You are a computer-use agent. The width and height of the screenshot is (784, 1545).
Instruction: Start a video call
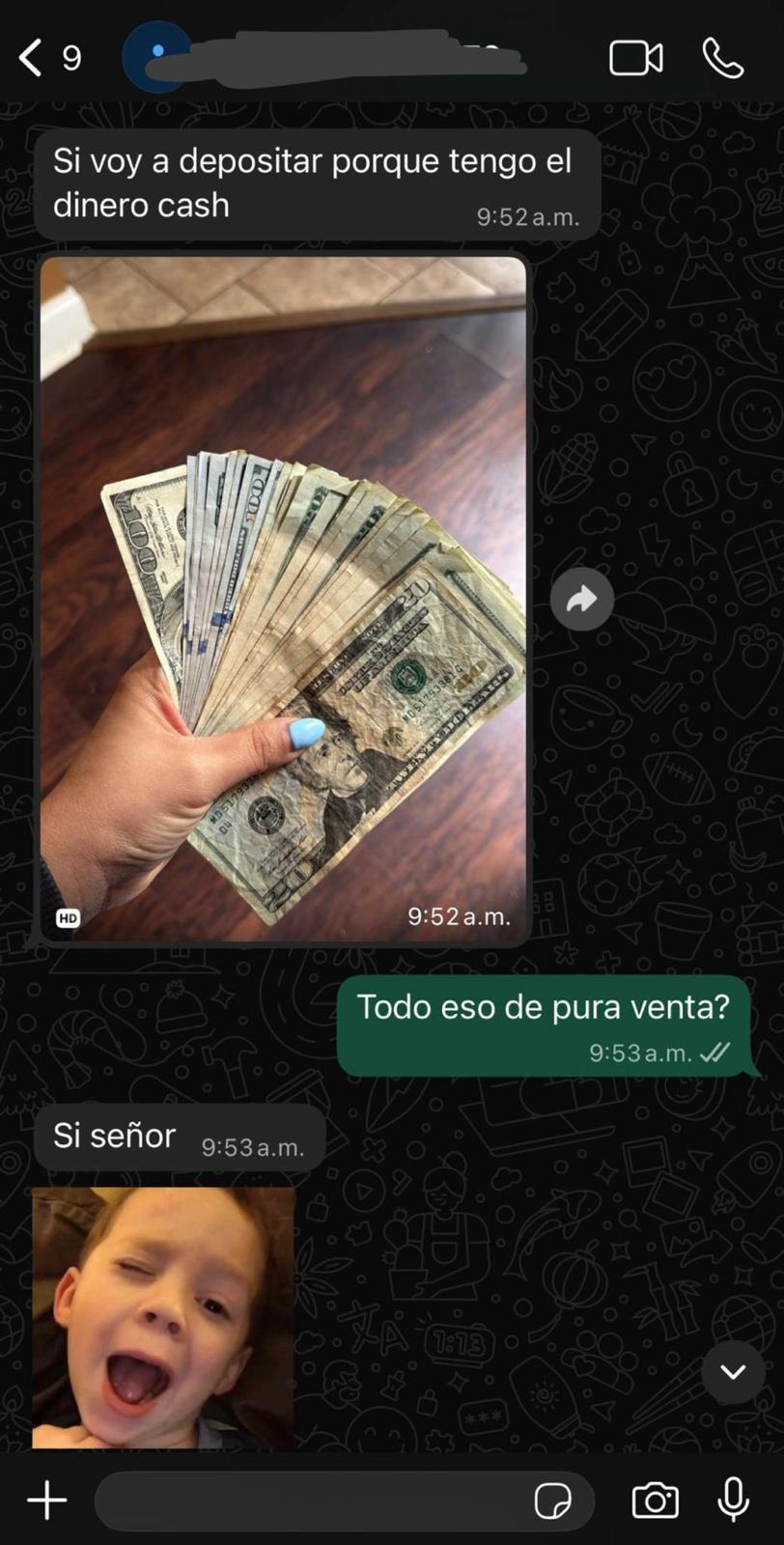click(635, 58)
